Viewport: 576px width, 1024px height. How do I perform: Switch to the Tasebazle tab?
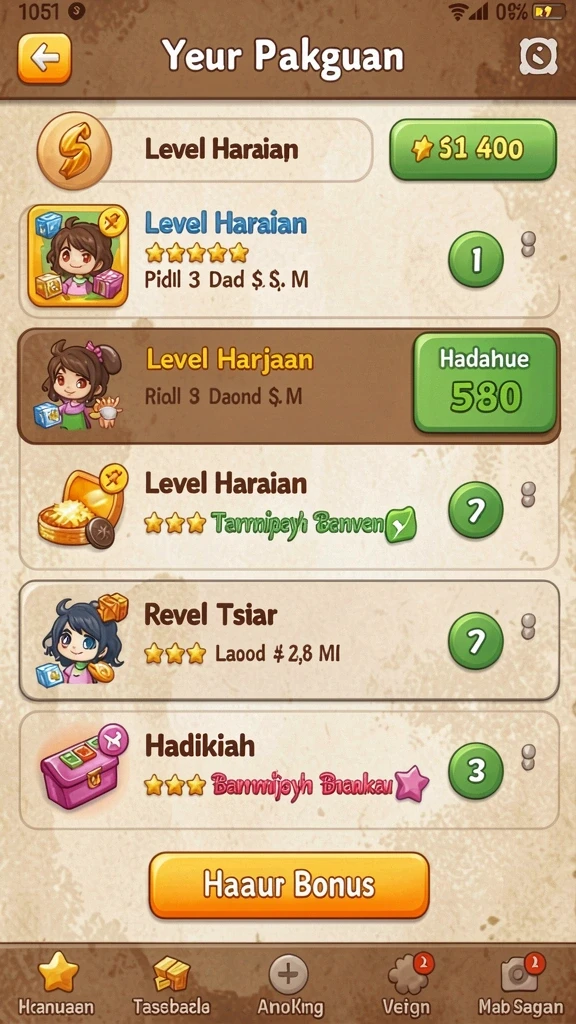click(x=171, y=984)
